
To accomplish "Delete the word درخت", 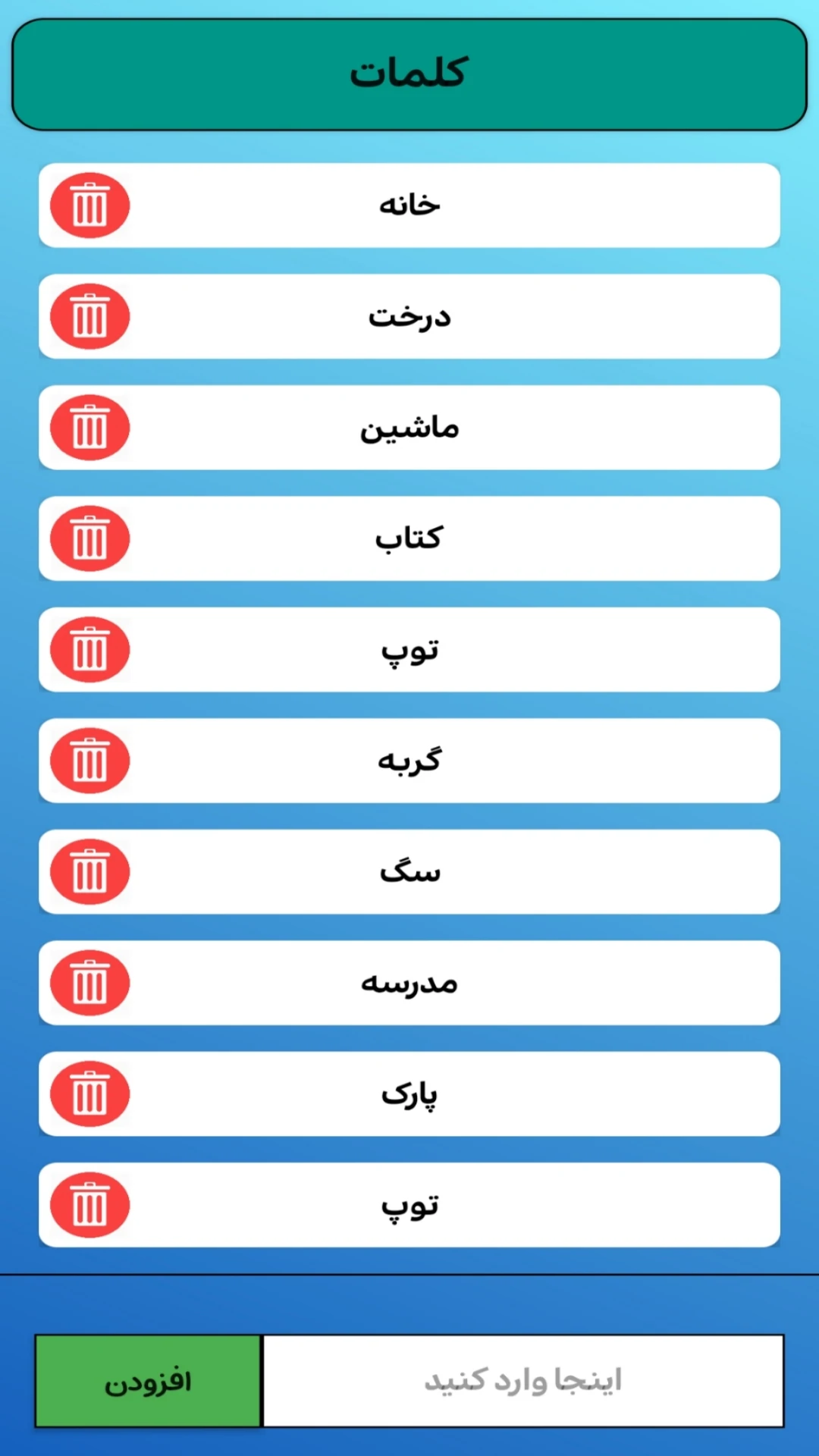I will coord(89,316).
